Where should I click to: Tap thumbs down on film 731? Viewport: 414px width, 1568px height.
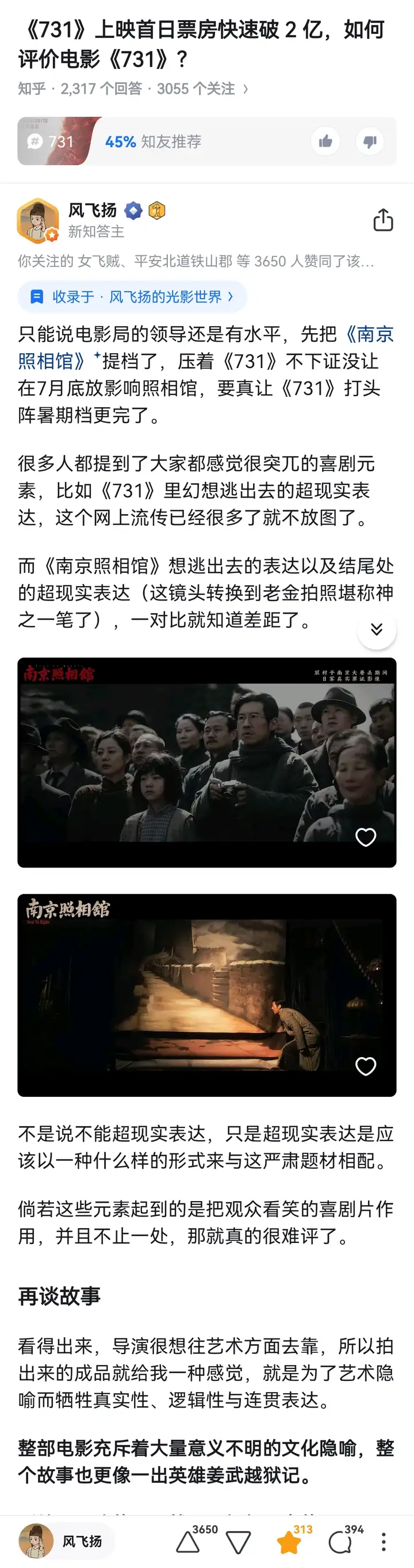pyautogui.click(x=370, y=142)
